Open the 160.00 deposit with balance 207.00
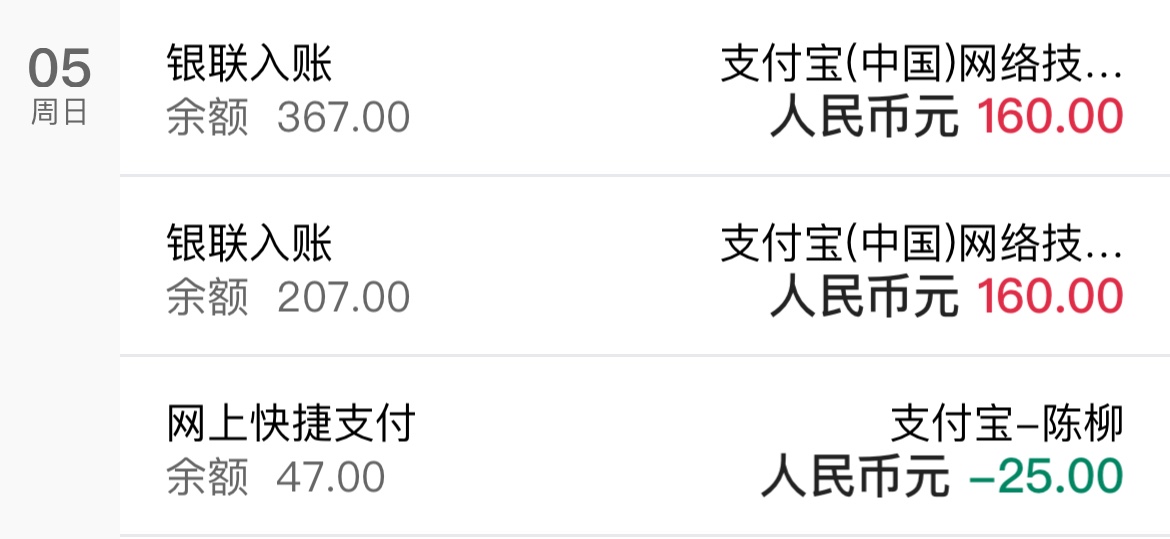Screen dimensions: 1170x539 (x=644, y=270)
